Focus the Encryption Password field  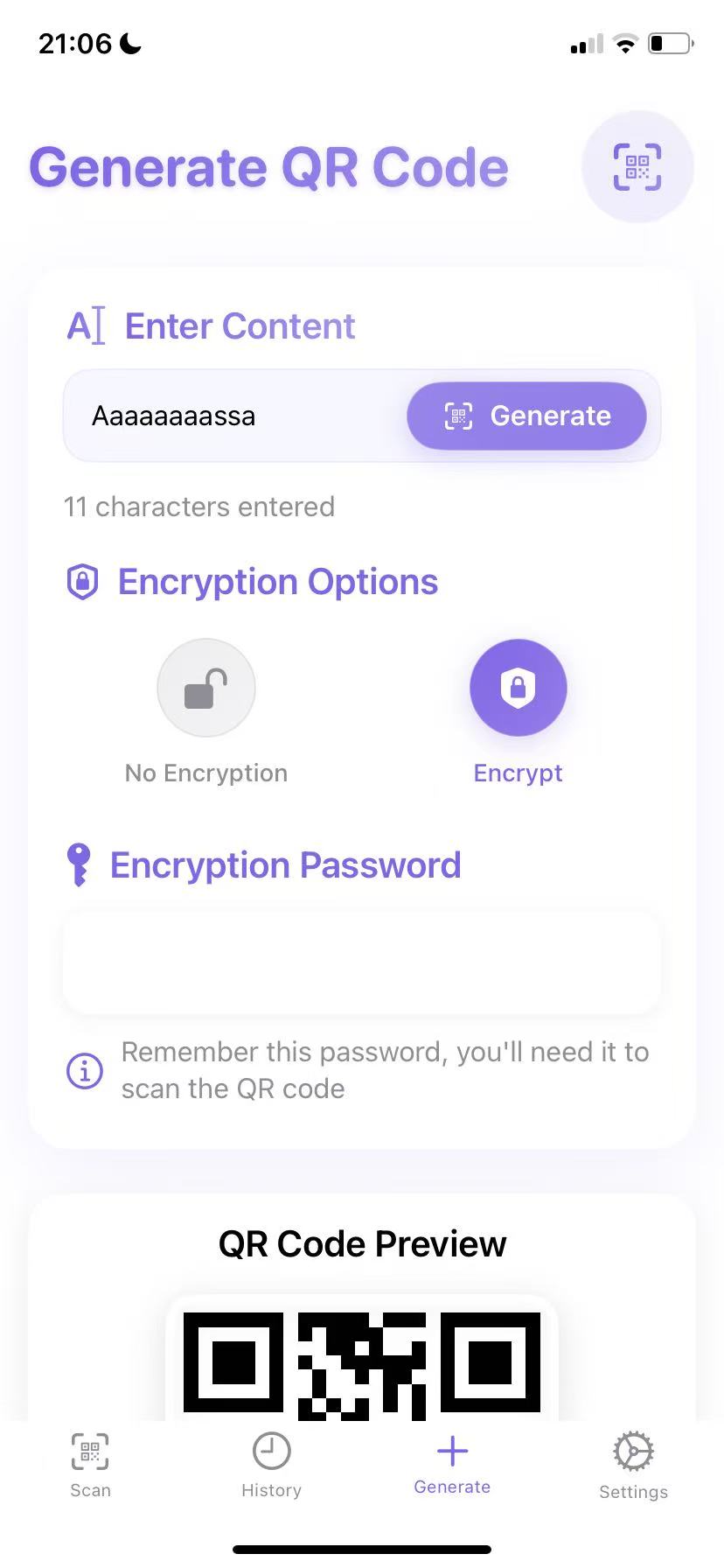[361, 962]
